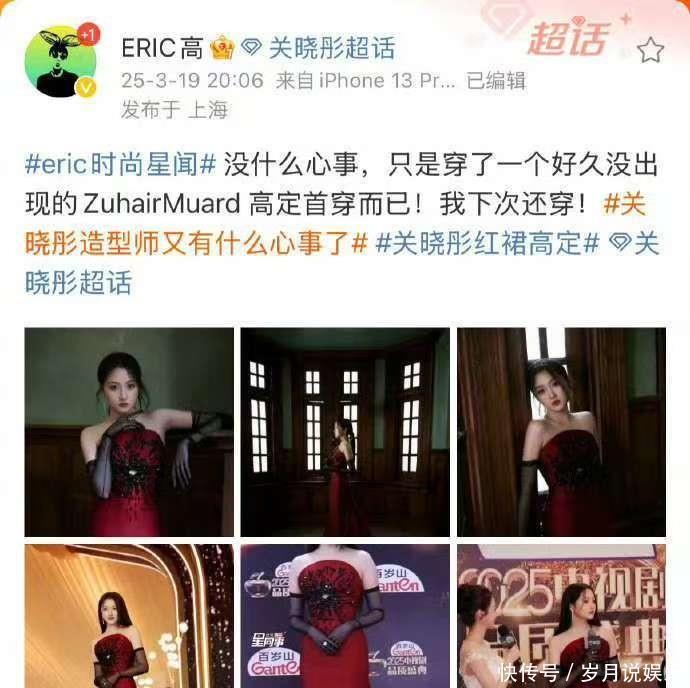Screen dimensions: 690x688
Task: View second photo of the window room
Action: coord(345,432)
